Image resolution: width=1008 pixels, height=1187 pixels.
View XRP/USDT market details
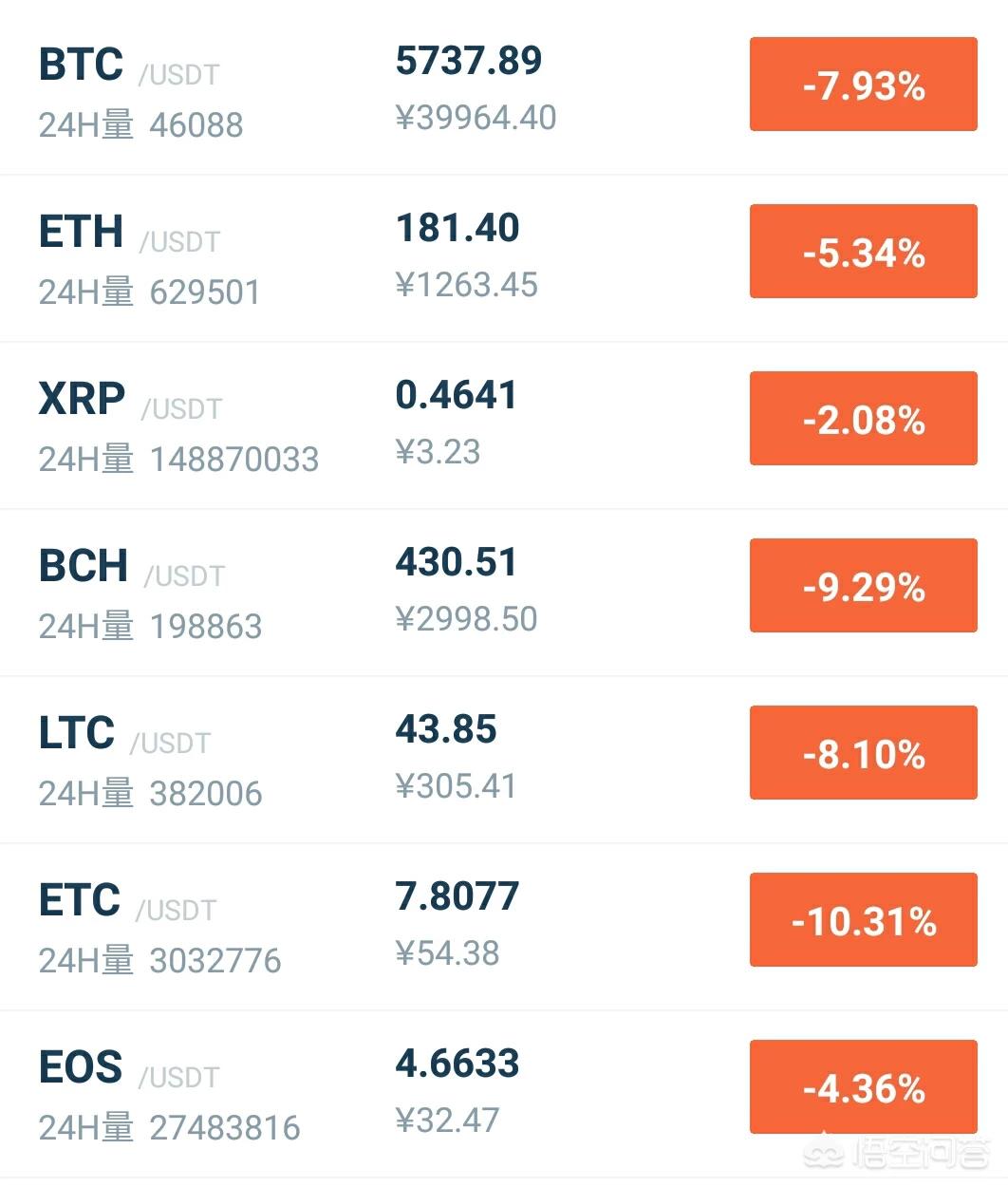285,424
